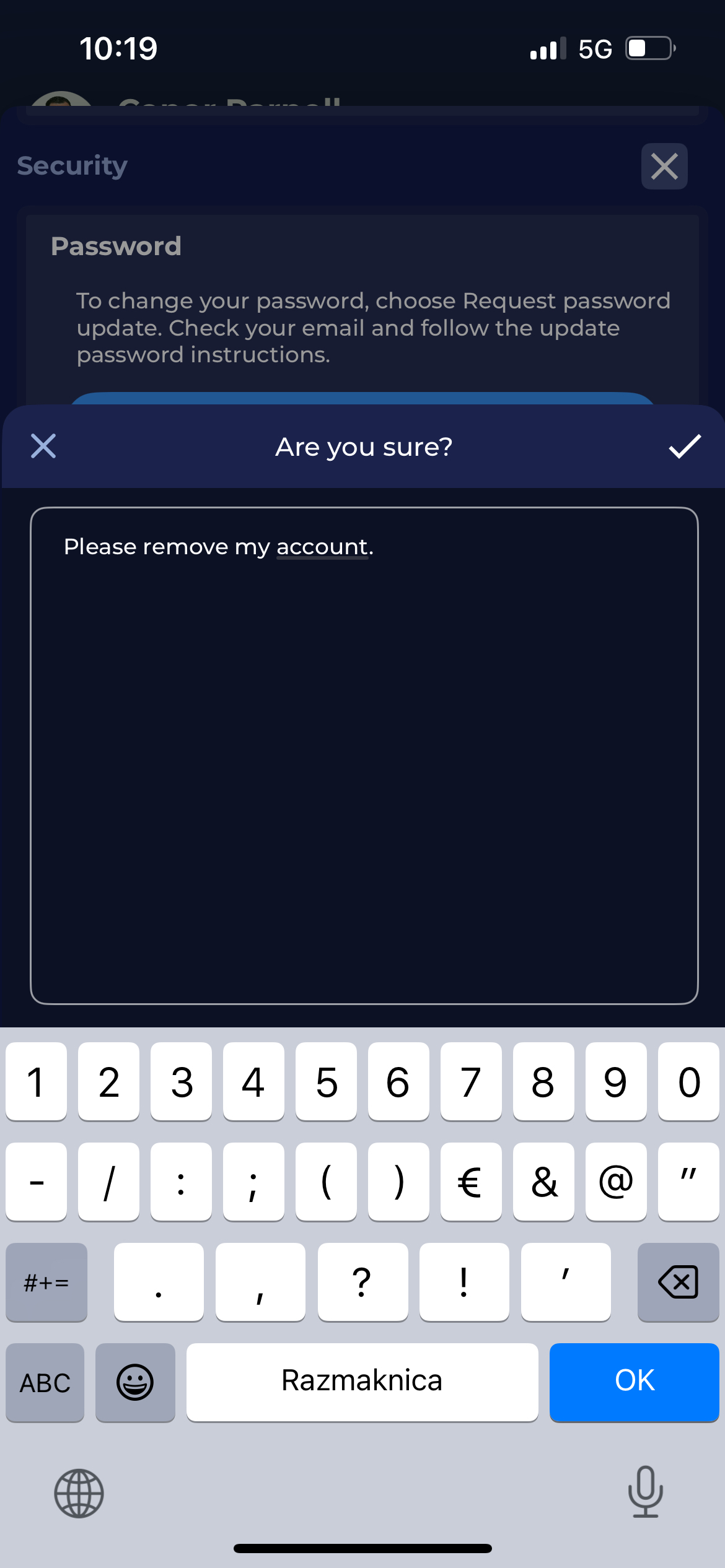
Task: Close the Security panel
Action: click(x=664, y=167)
